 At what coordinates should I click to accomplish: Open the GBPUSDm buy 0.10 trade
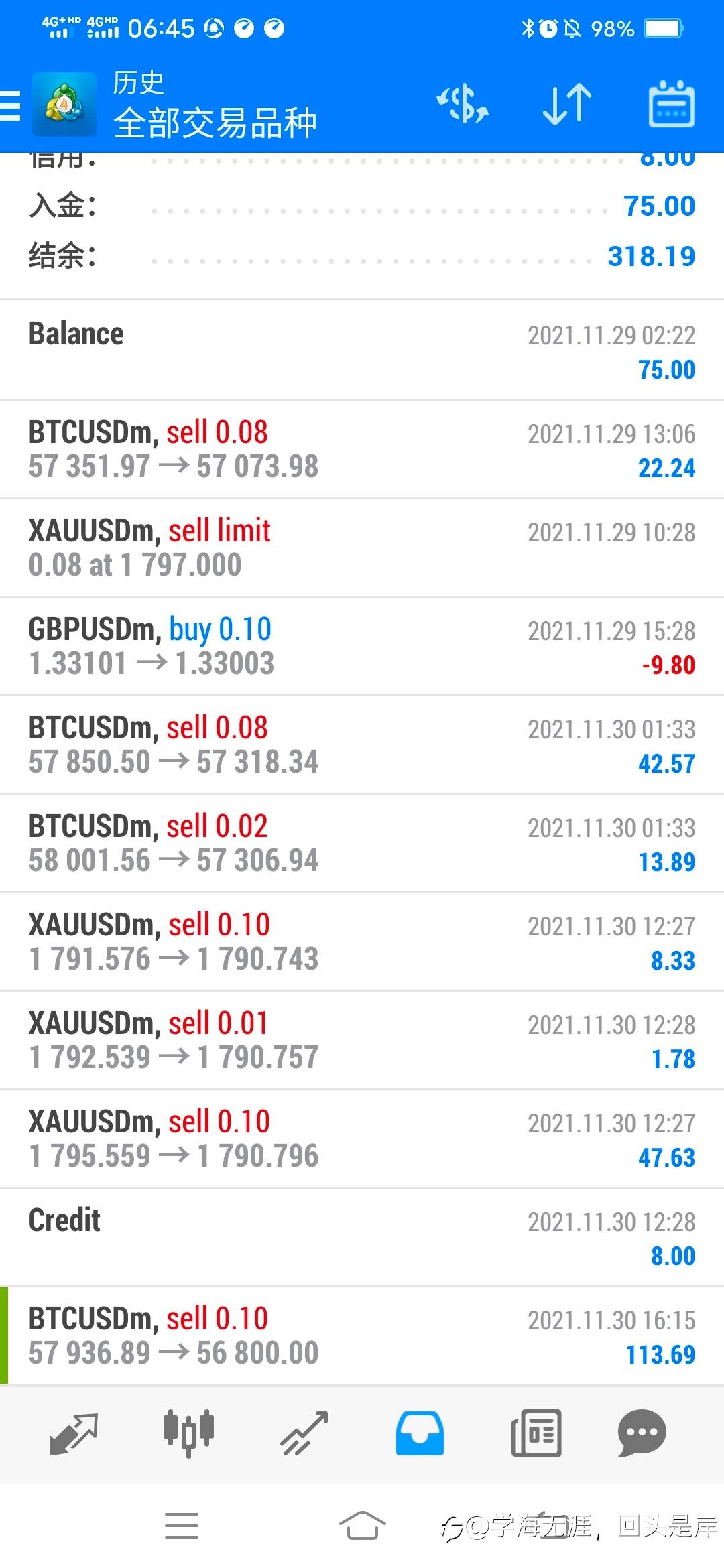pos(362,647)
